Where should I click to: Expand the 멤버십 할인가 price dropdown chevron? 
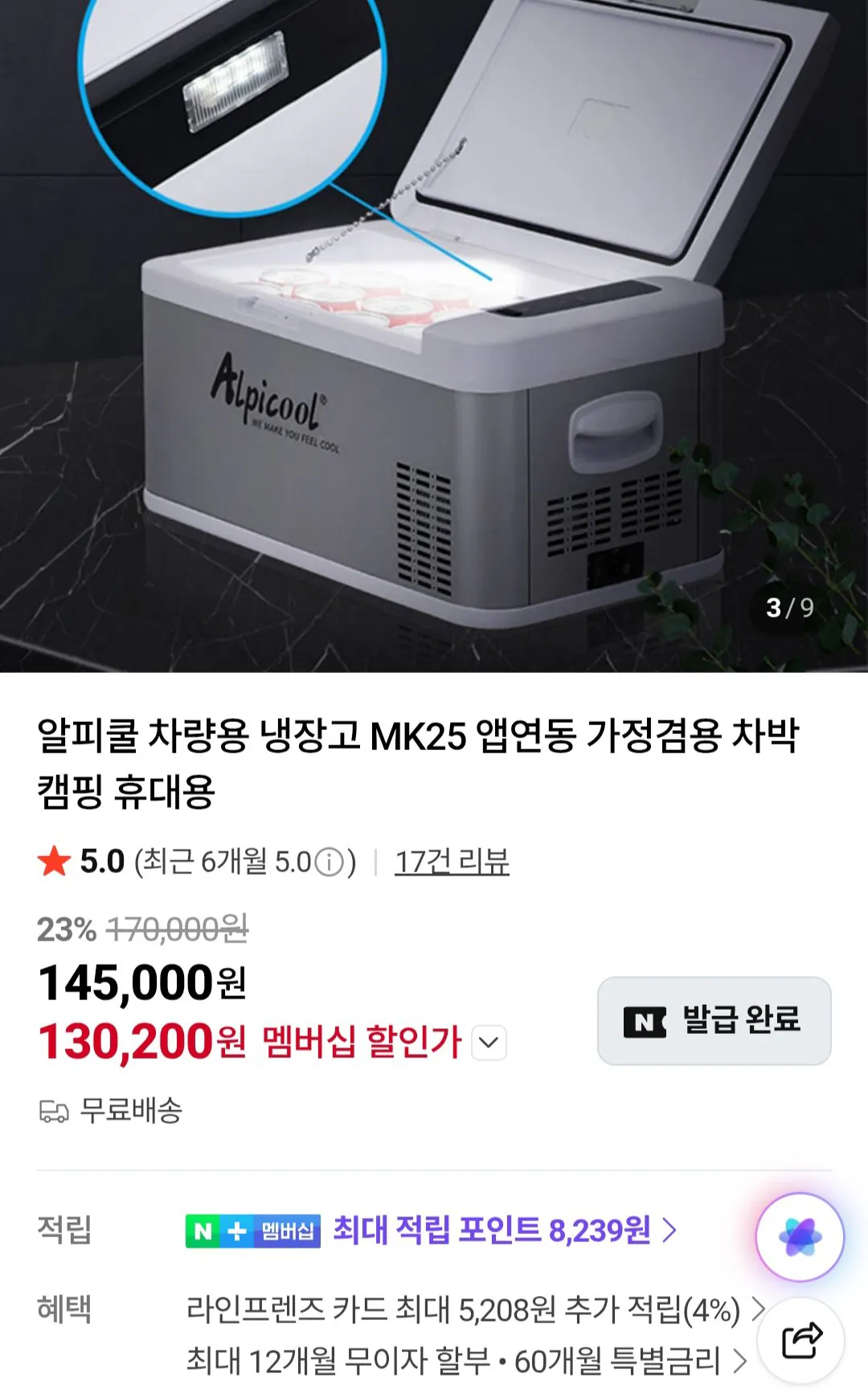tap(488, 1042)
